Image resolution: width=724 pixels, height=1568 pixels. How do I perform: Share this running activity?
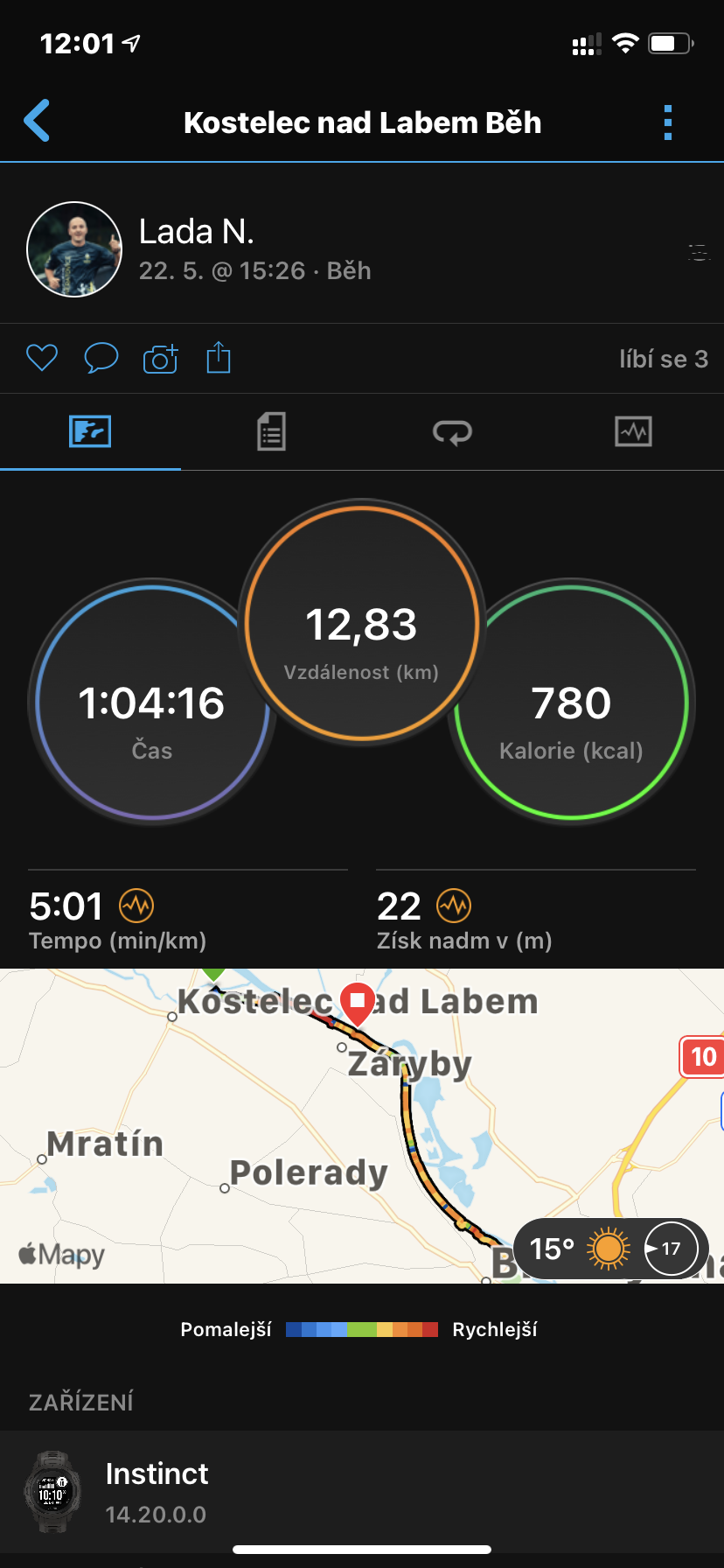pos(219,357)
